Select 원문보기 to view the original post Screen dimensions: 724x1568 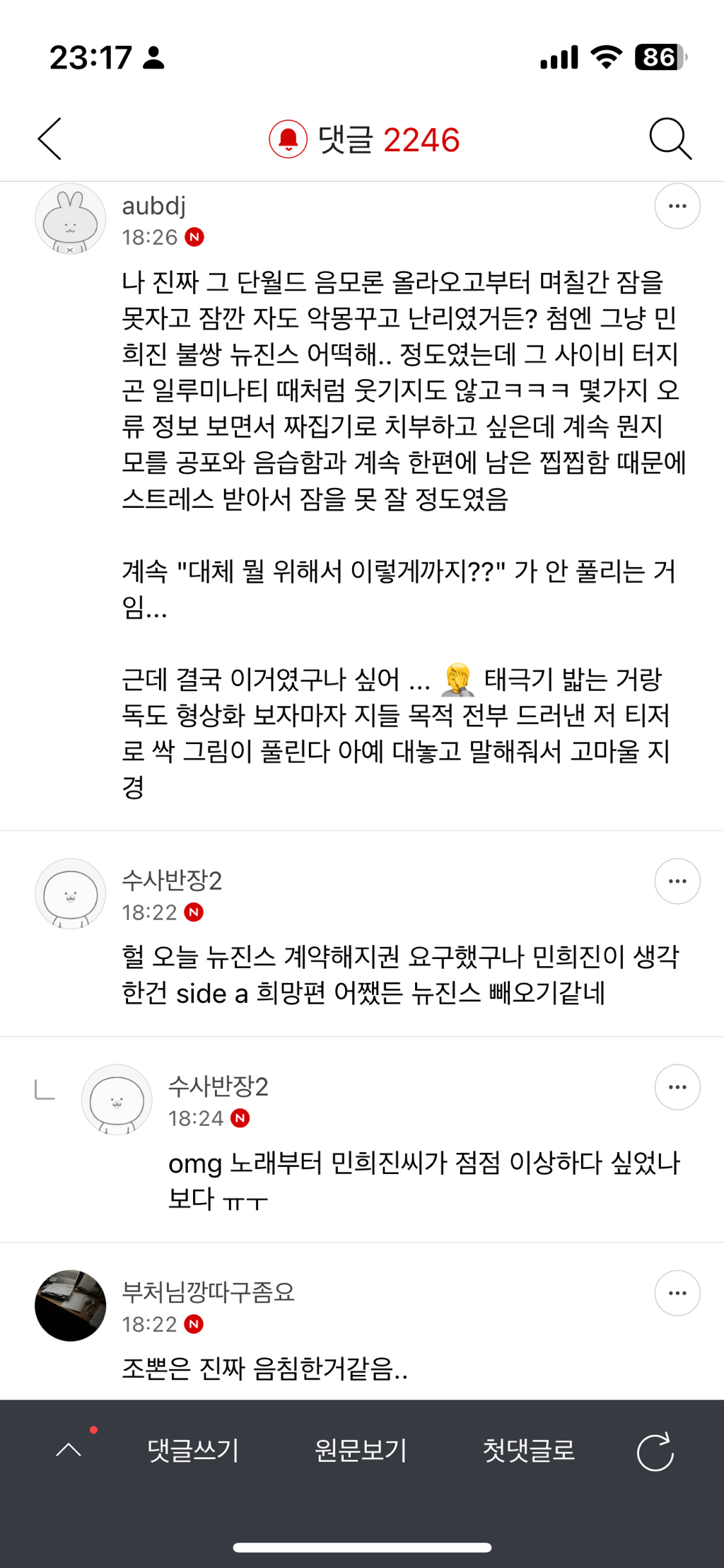tap(361, 1450)
